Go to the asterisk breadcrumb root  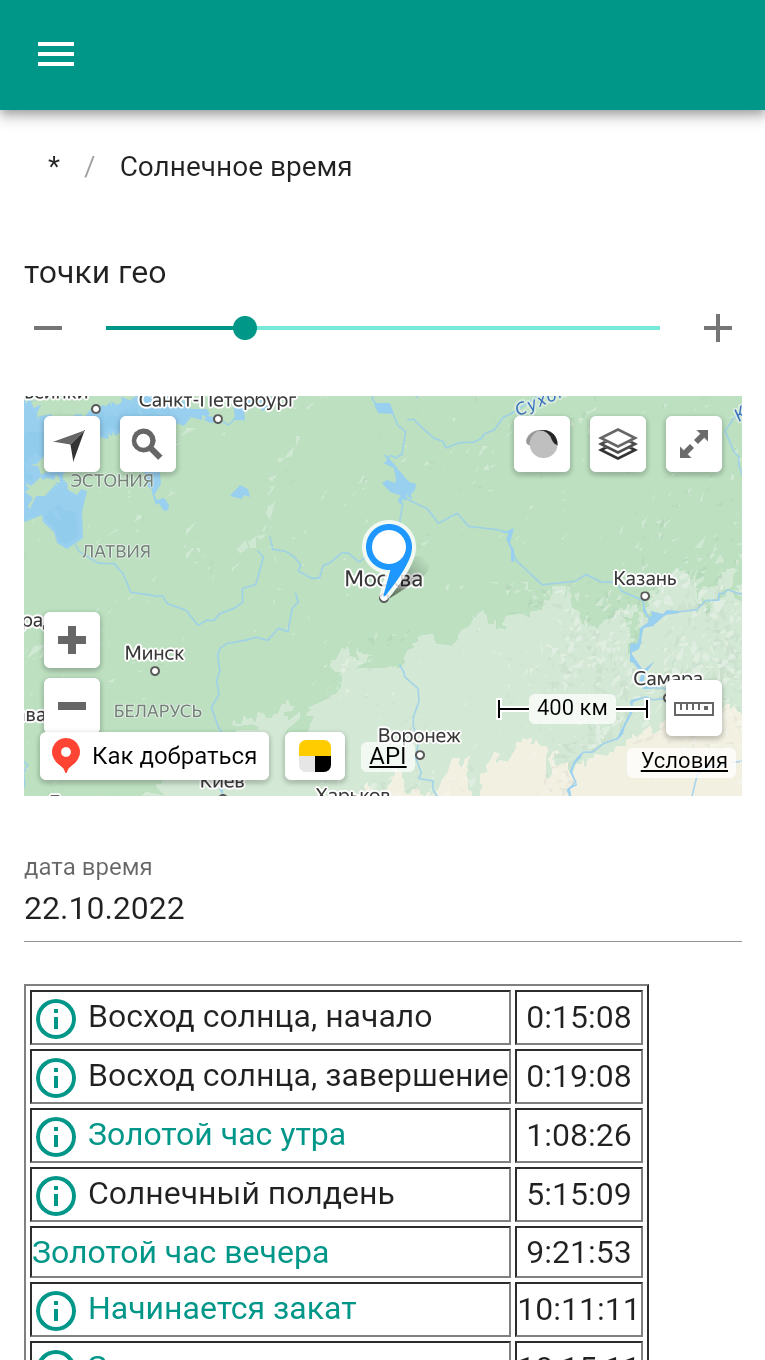pos(54,165)
